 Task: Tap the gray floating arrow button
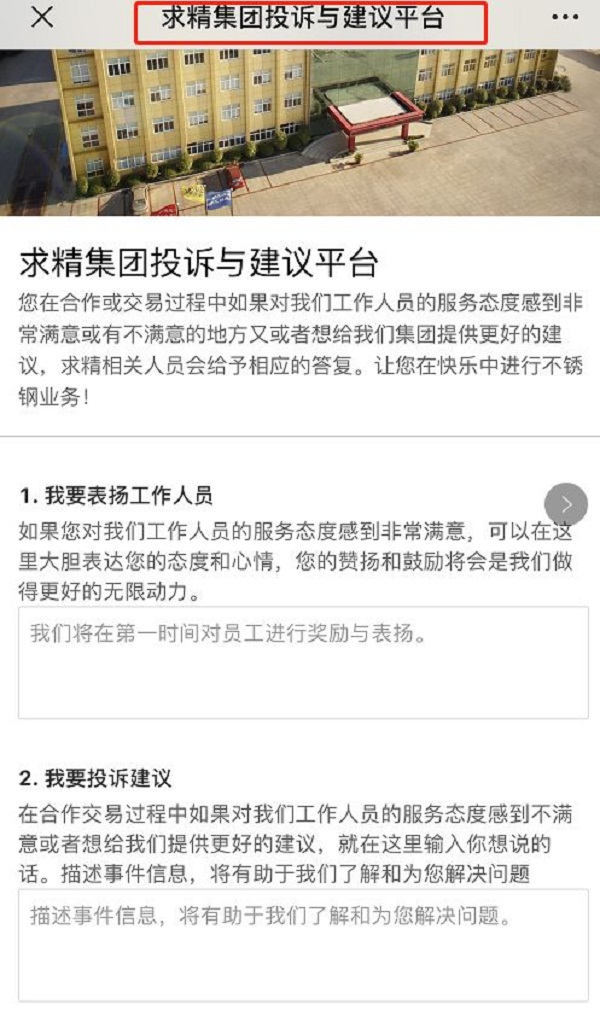pyautogui.click(x=566, y=504)
